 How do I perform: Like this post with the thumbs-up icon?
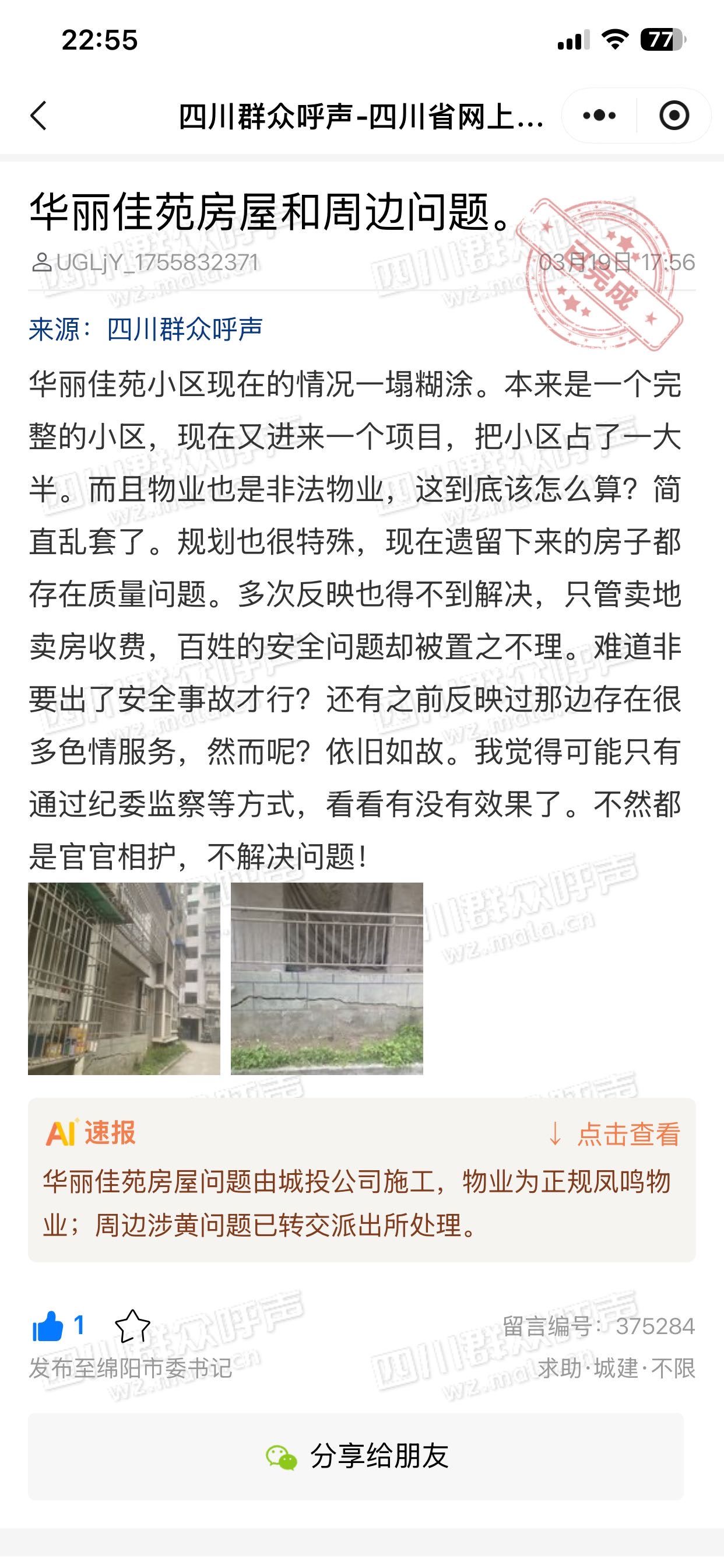[x=48, y=1326]
